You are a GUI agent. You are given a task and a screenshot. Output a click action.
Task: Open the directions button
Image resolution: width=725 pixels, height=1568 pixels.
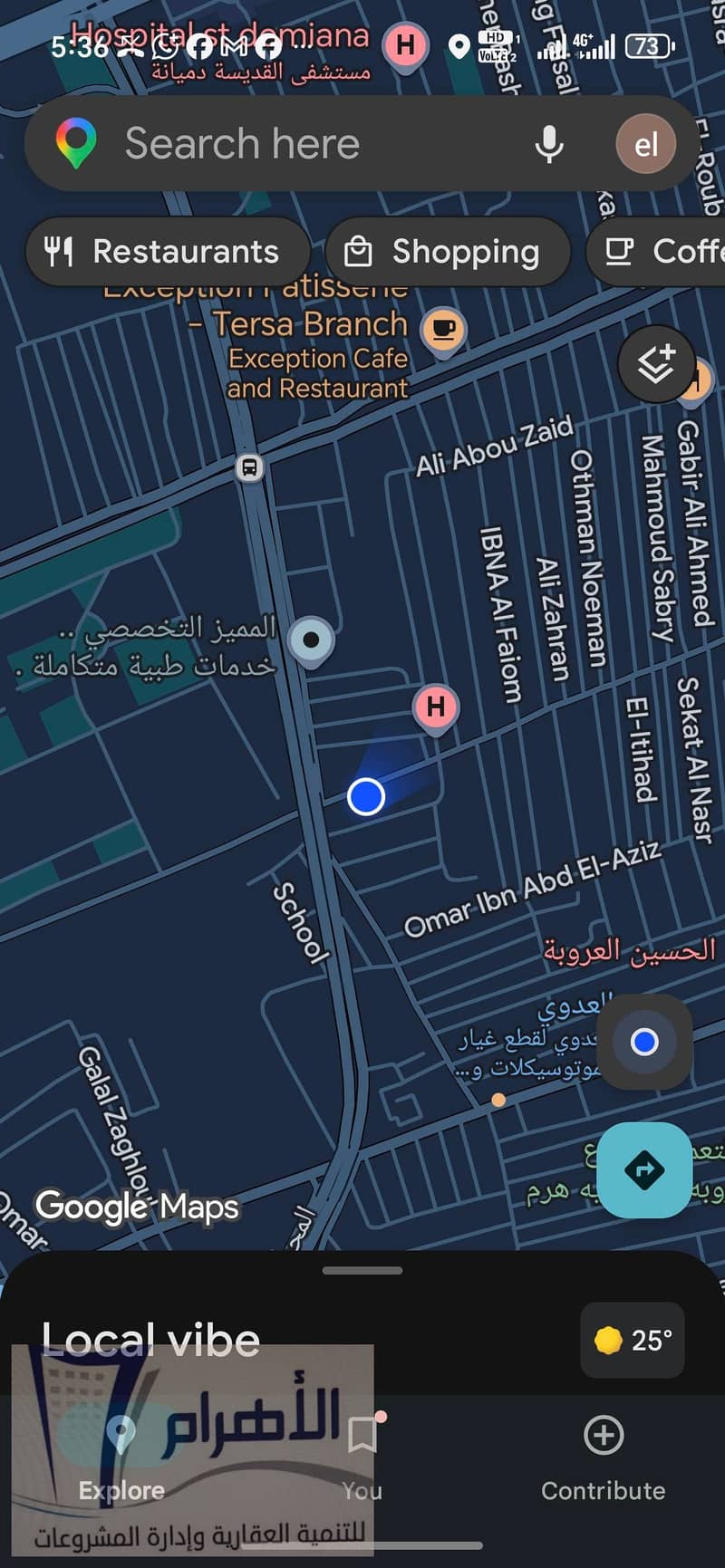[x=644, y=1169]
